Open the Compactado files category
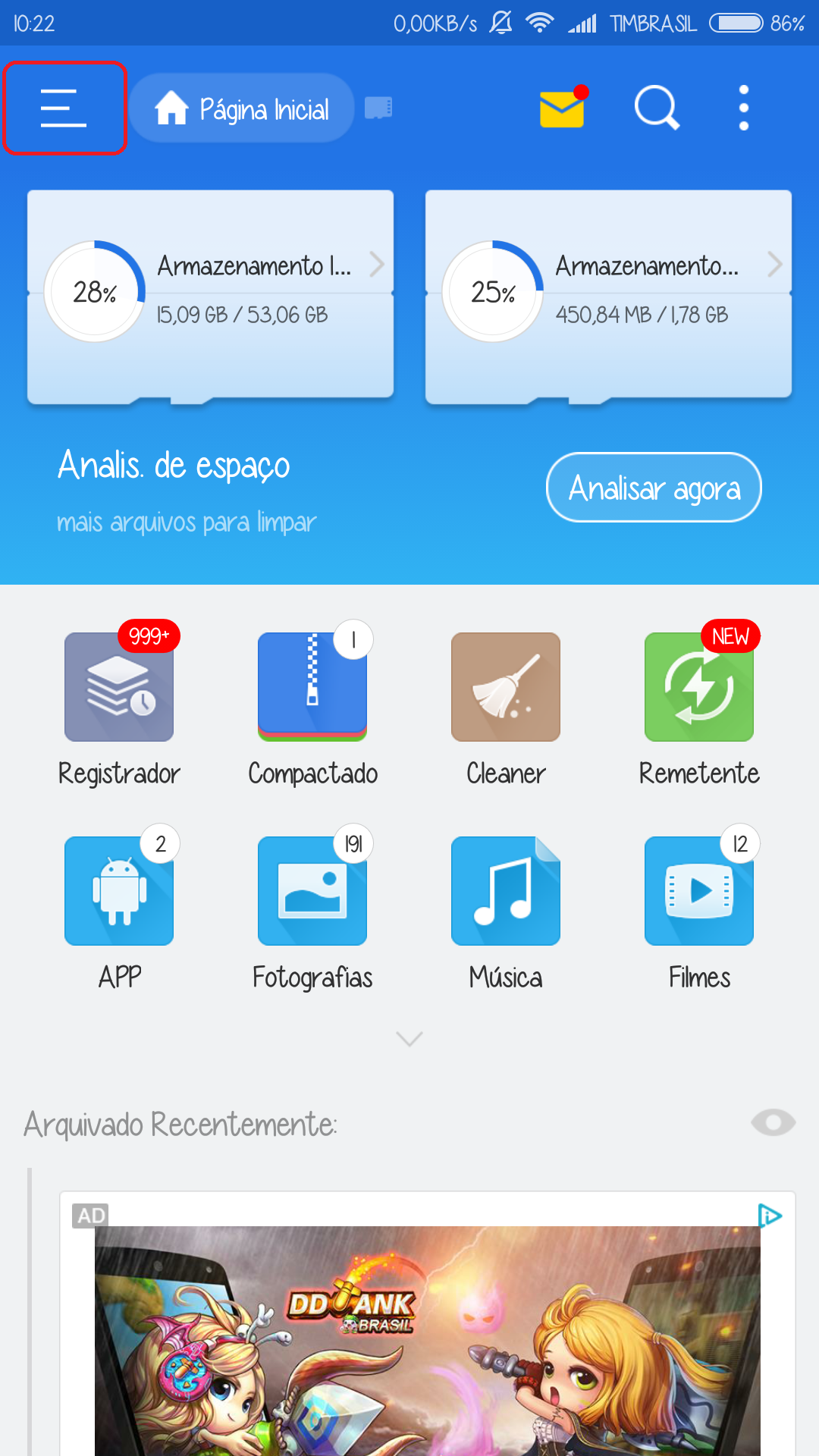 pyautogui.click(x=312, y=688)
